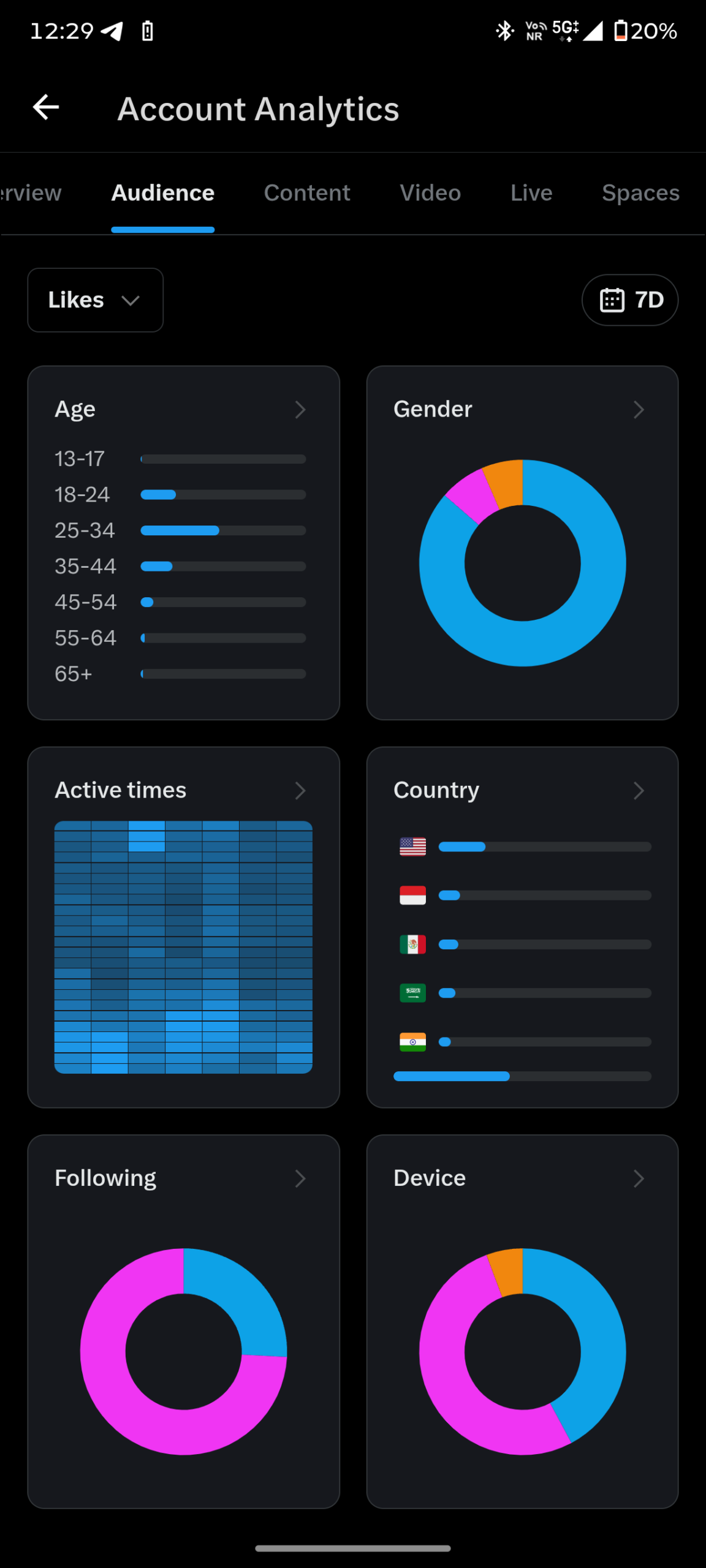Change the 7D date range
This screenshot has width=706, height=1568.
pyautogui.click(x=630, y=300)
